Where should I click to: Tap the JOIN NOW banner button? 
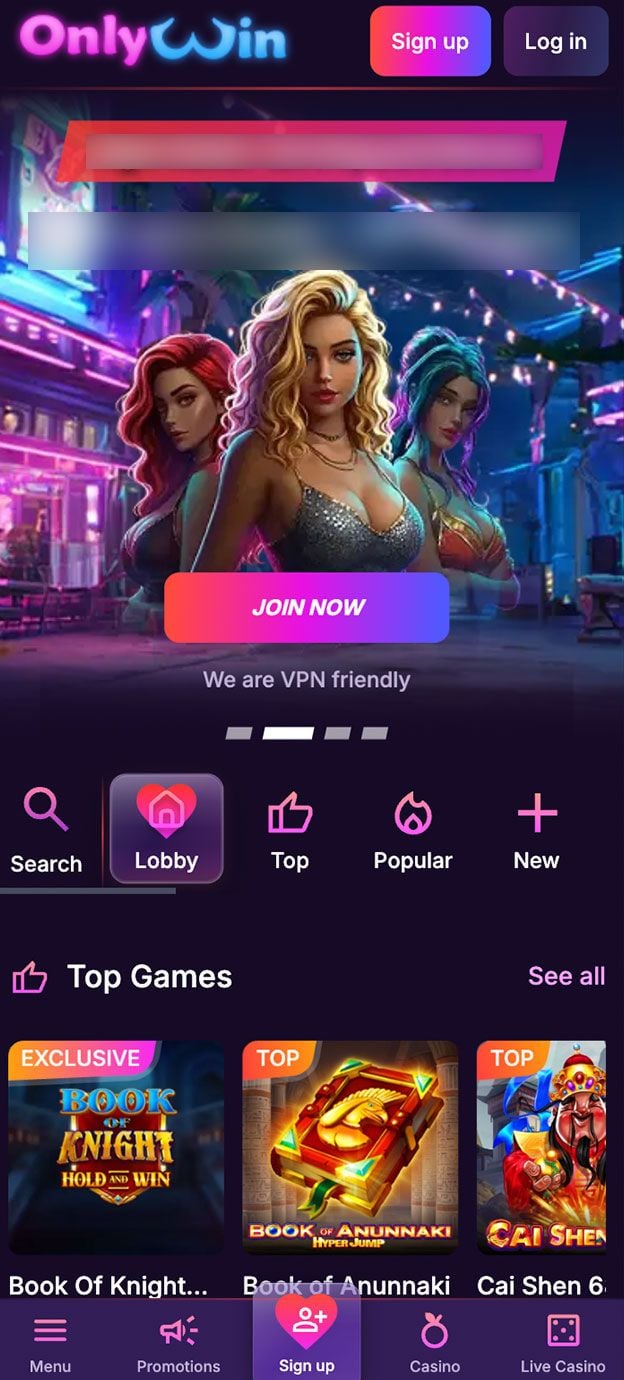(x=307, y=607)
